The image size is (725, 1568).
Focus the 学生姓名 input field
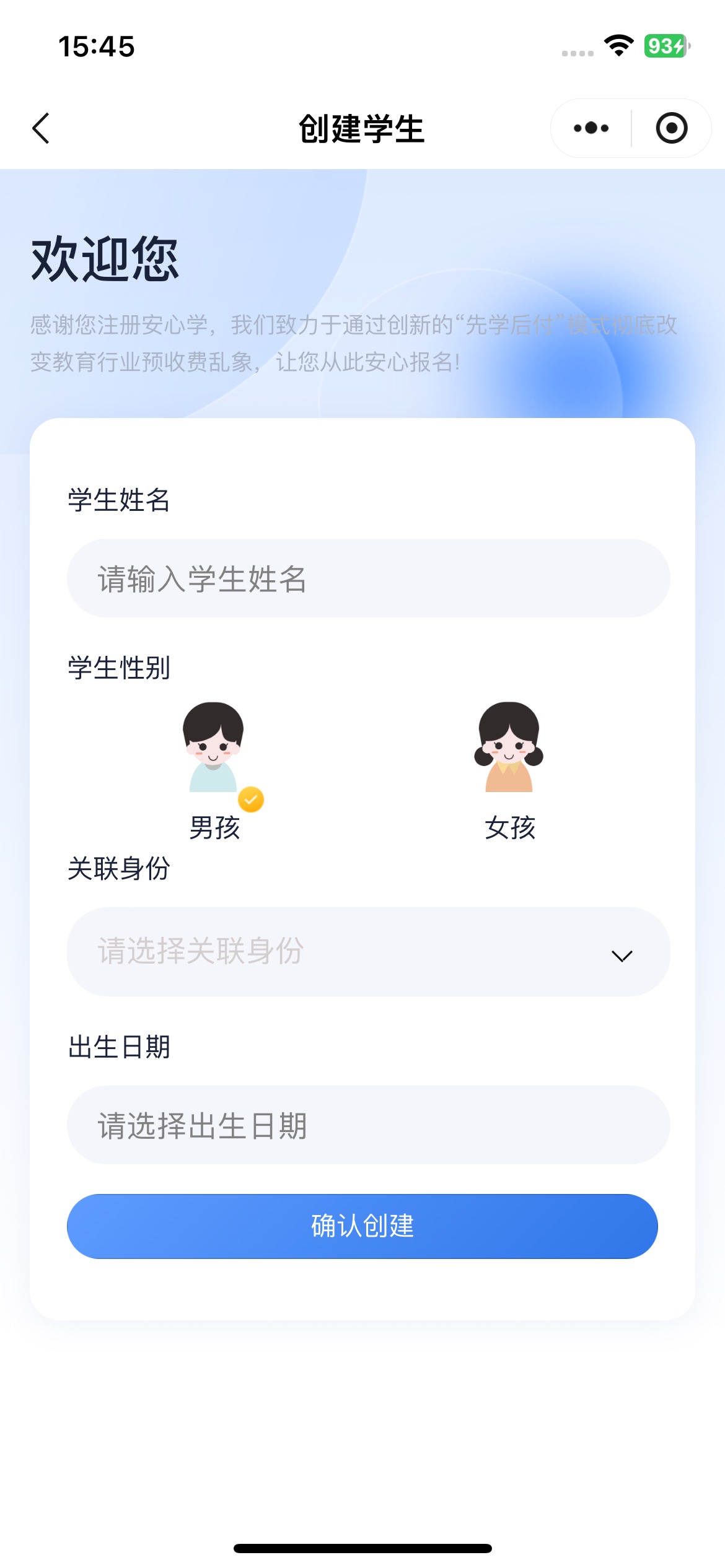[368, 578]
